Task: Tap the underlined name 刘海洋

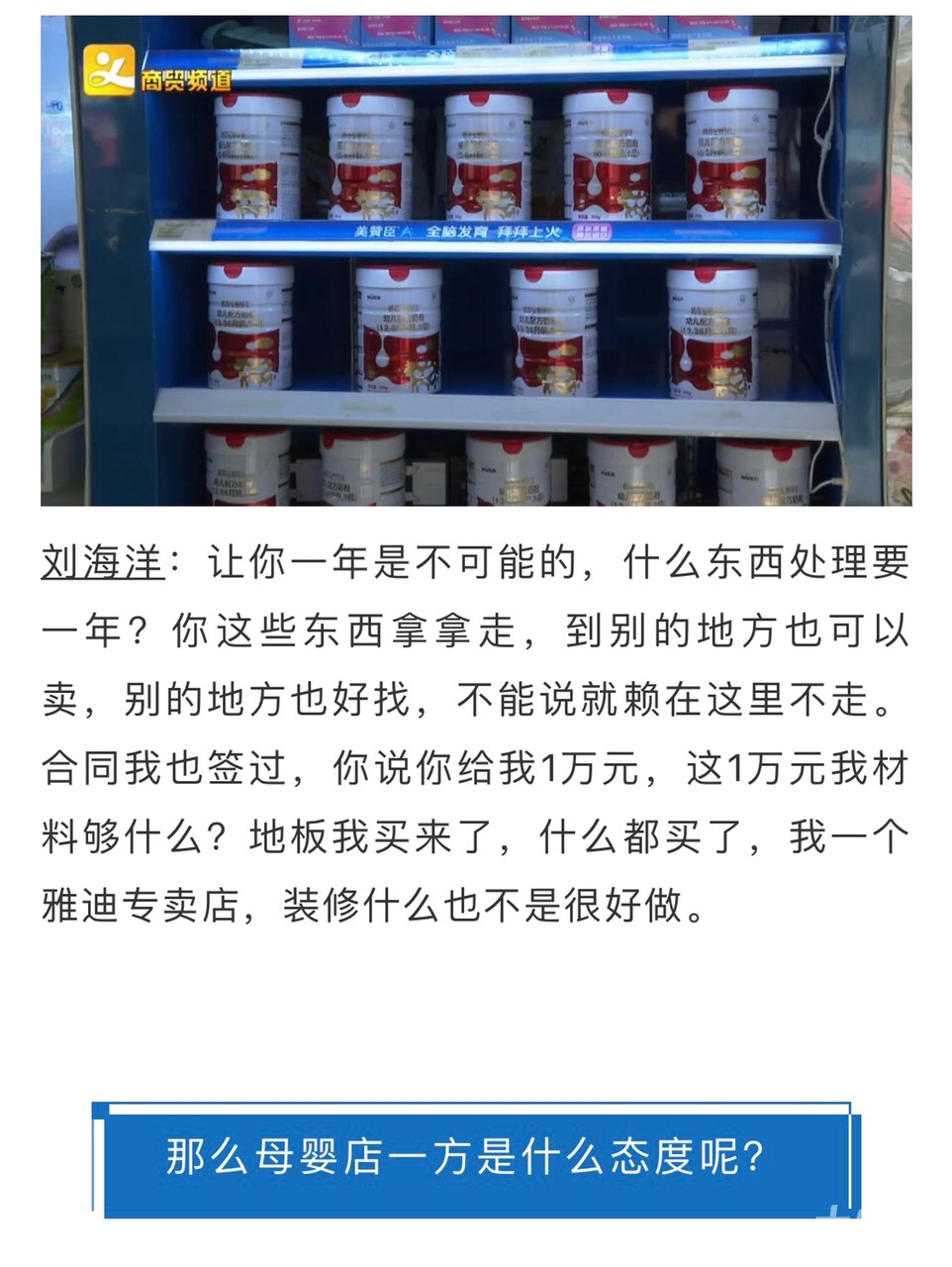Action: point(101,563)
